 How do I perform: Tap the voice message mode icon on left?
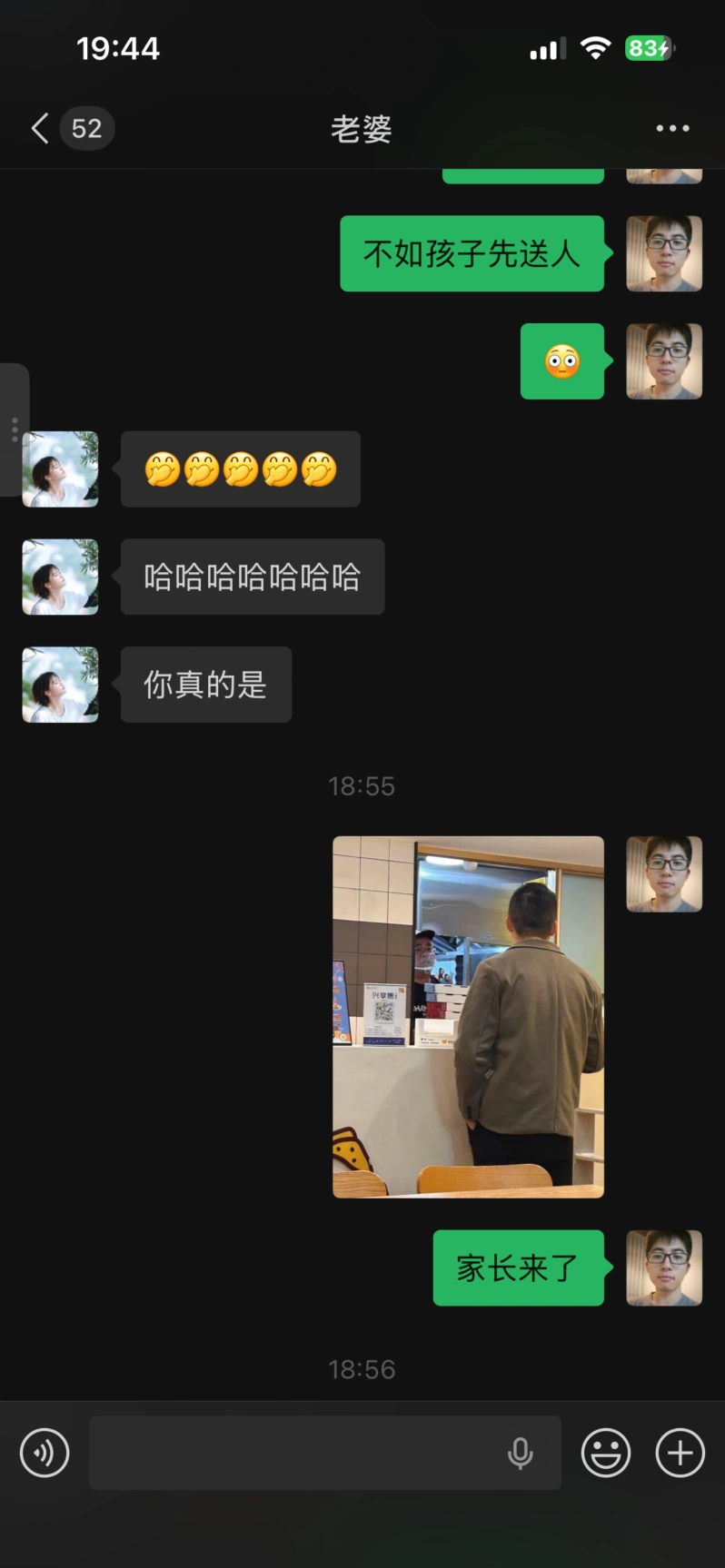coord(44,1453)
